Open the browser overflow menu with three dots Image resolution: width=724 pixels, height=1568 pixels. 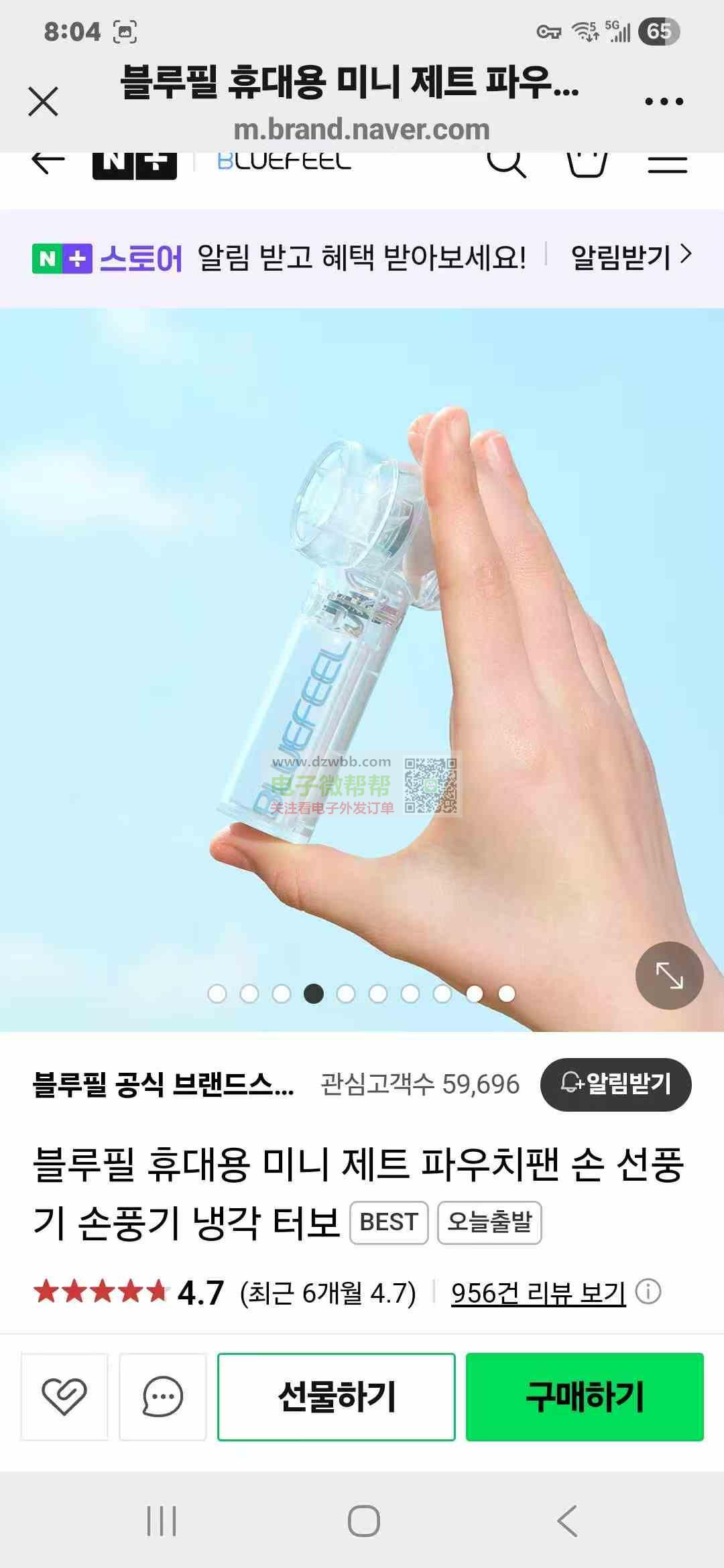tap(664, 102)
